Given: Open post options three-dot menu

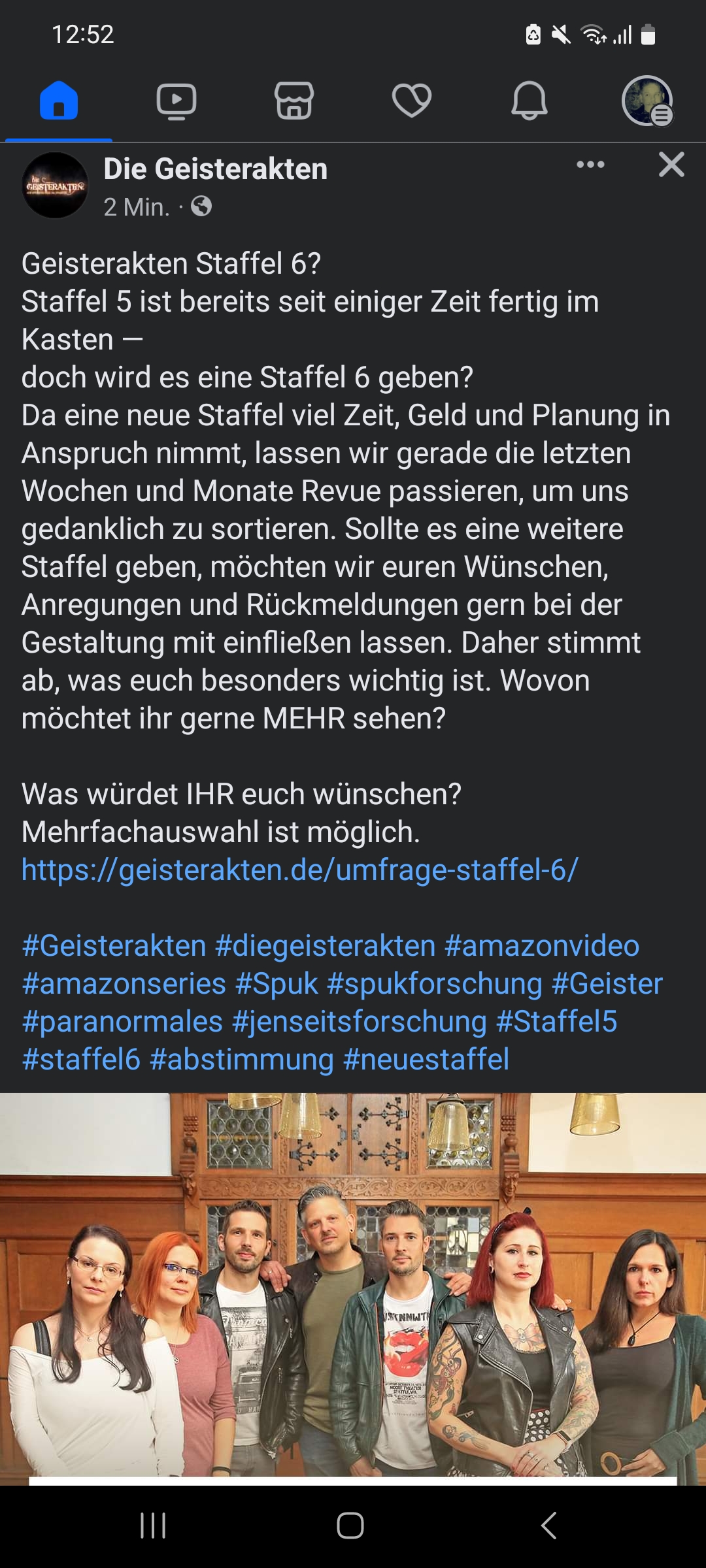Looking at the screenshot, I should tap(590, 165).
